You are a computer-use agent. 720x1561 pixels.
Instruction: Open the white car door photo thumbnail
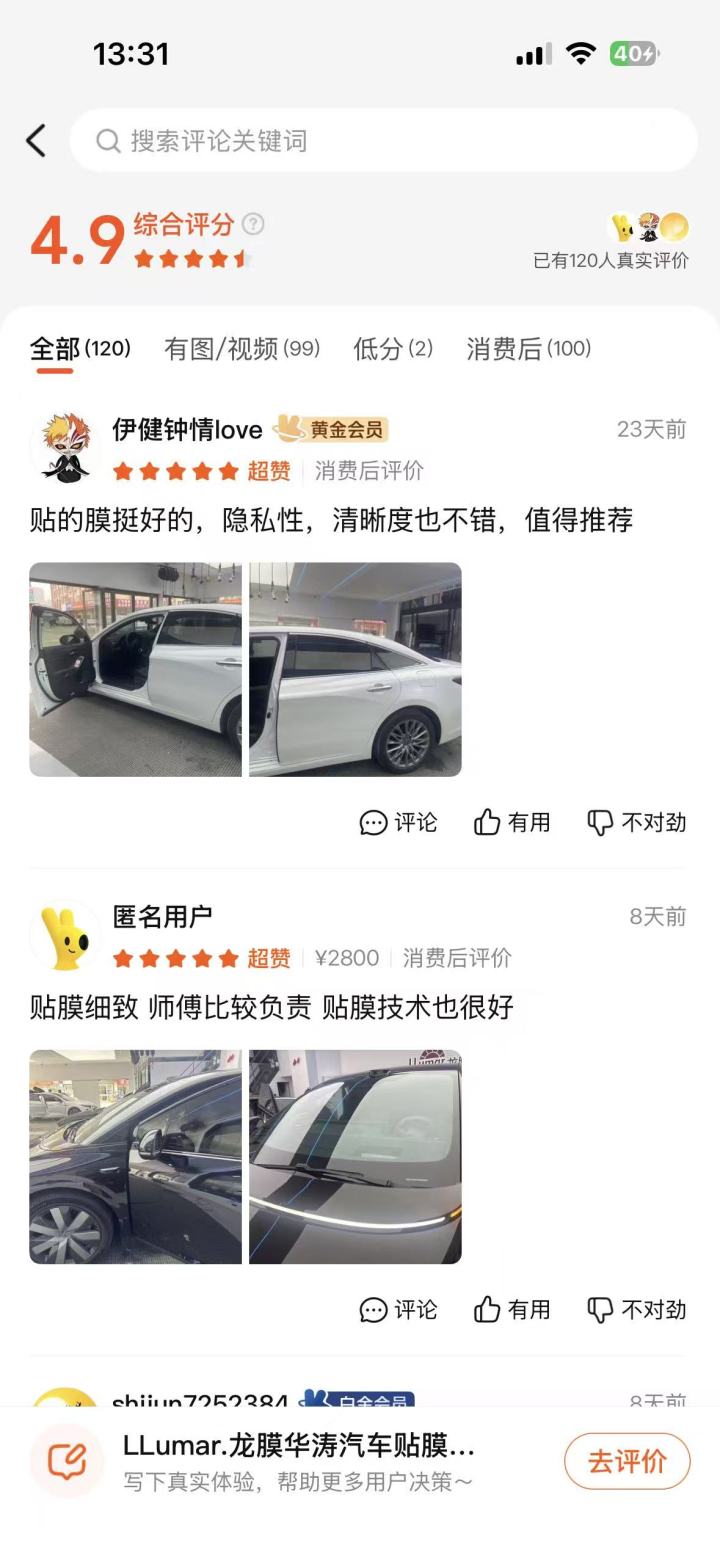tap(135, 670)
